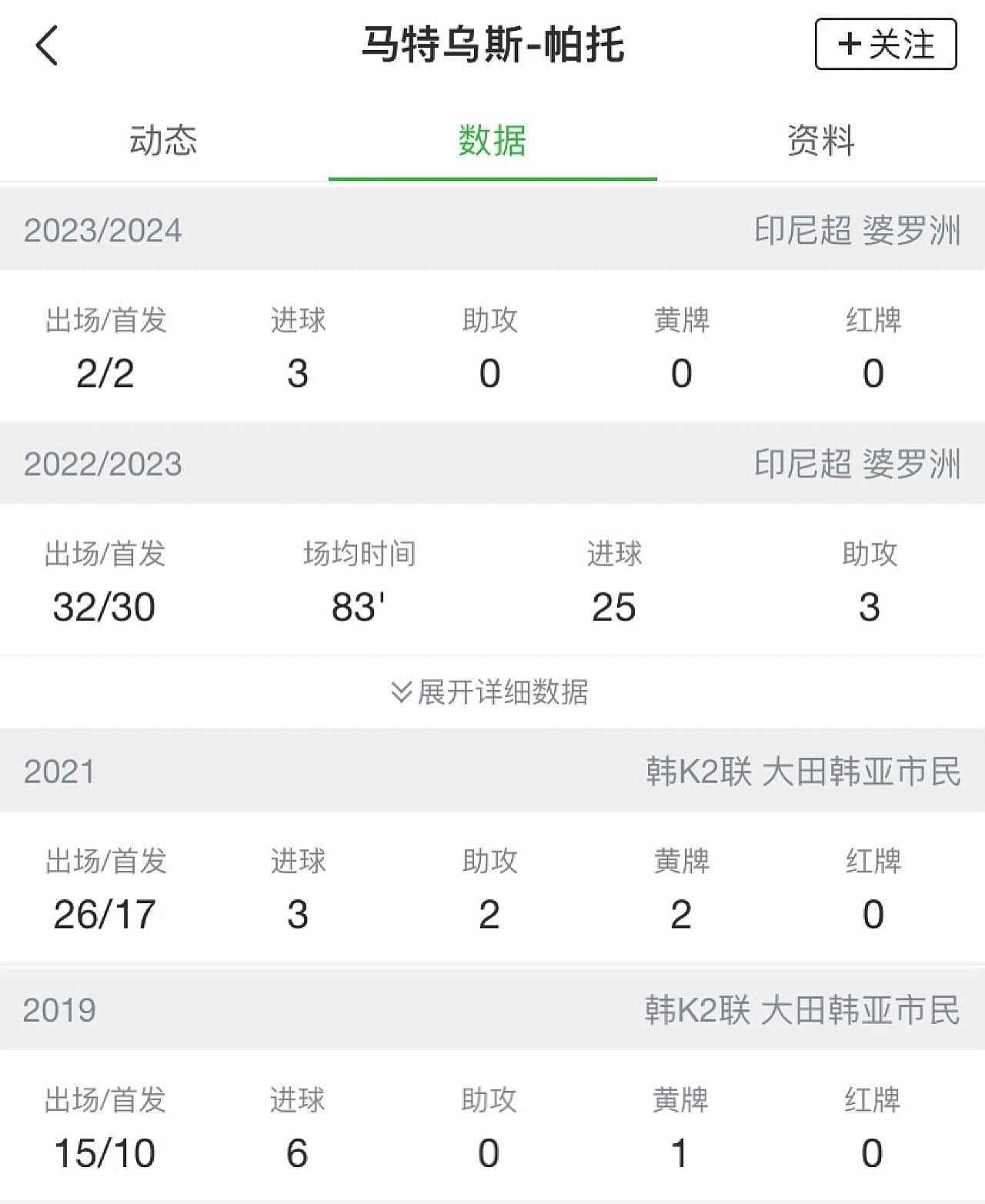985x1204 pixels.
Task: Expand 展开详细数据 for 2022/2023 season
Action: click(491, 692)
